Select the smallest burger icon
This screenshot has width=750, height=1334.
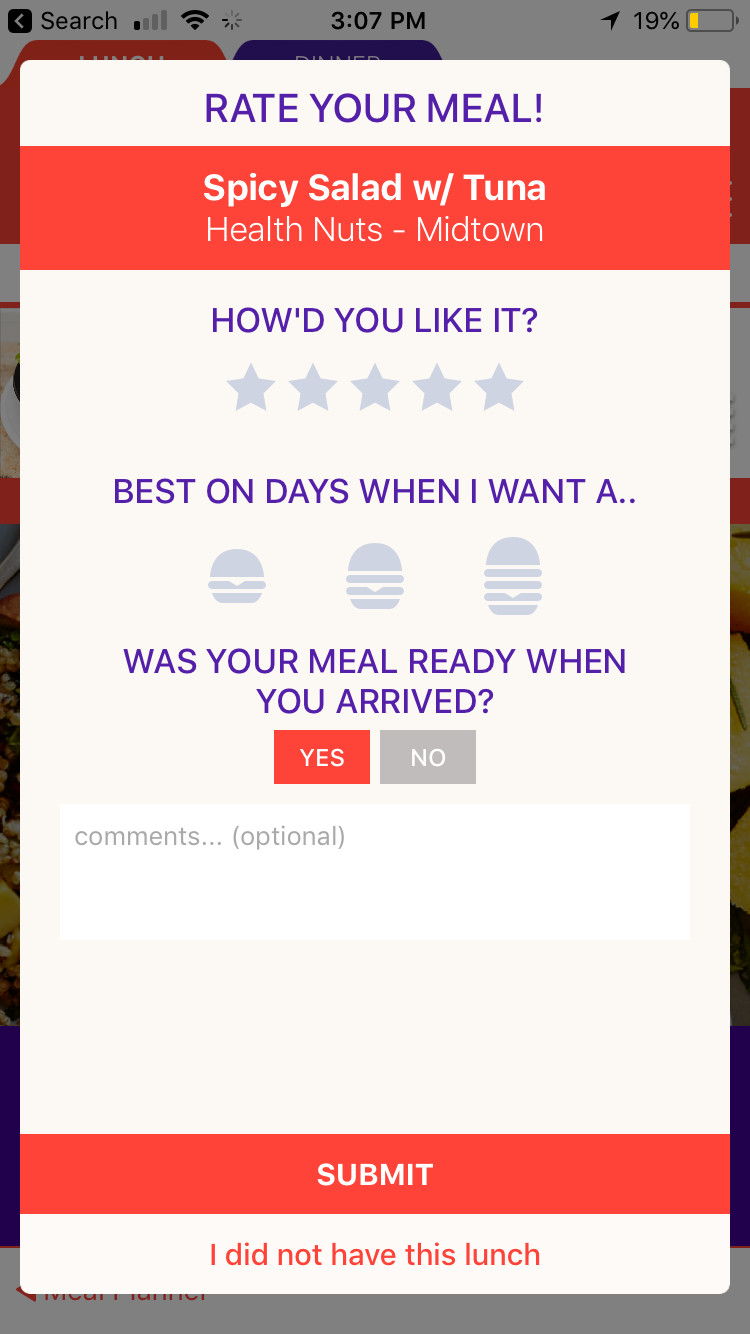(x=237, y=576)
